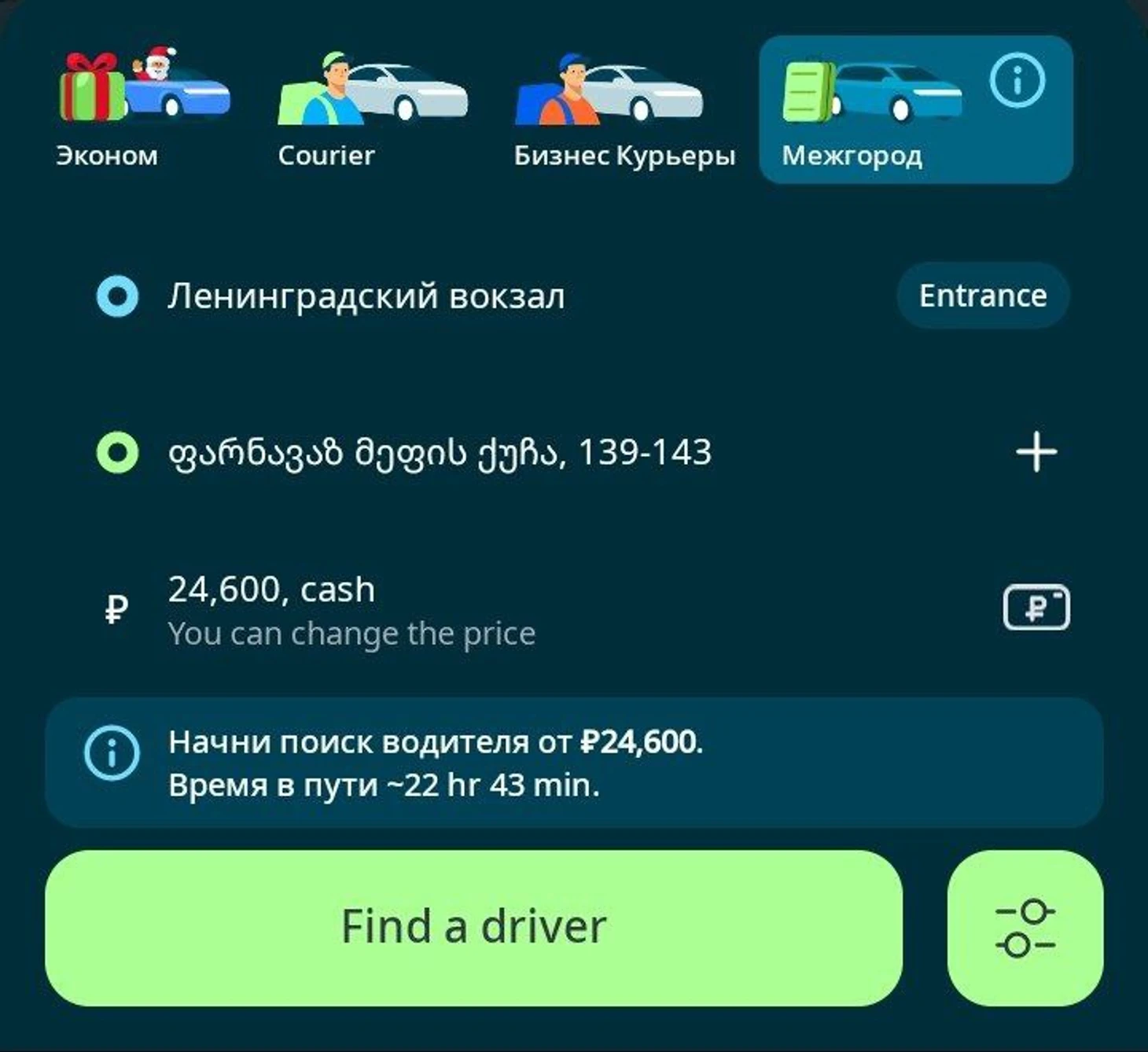Add a stop with the plus icon
The height and width of the screenshot is (1052, 1148).
(x=1036, y=452)
